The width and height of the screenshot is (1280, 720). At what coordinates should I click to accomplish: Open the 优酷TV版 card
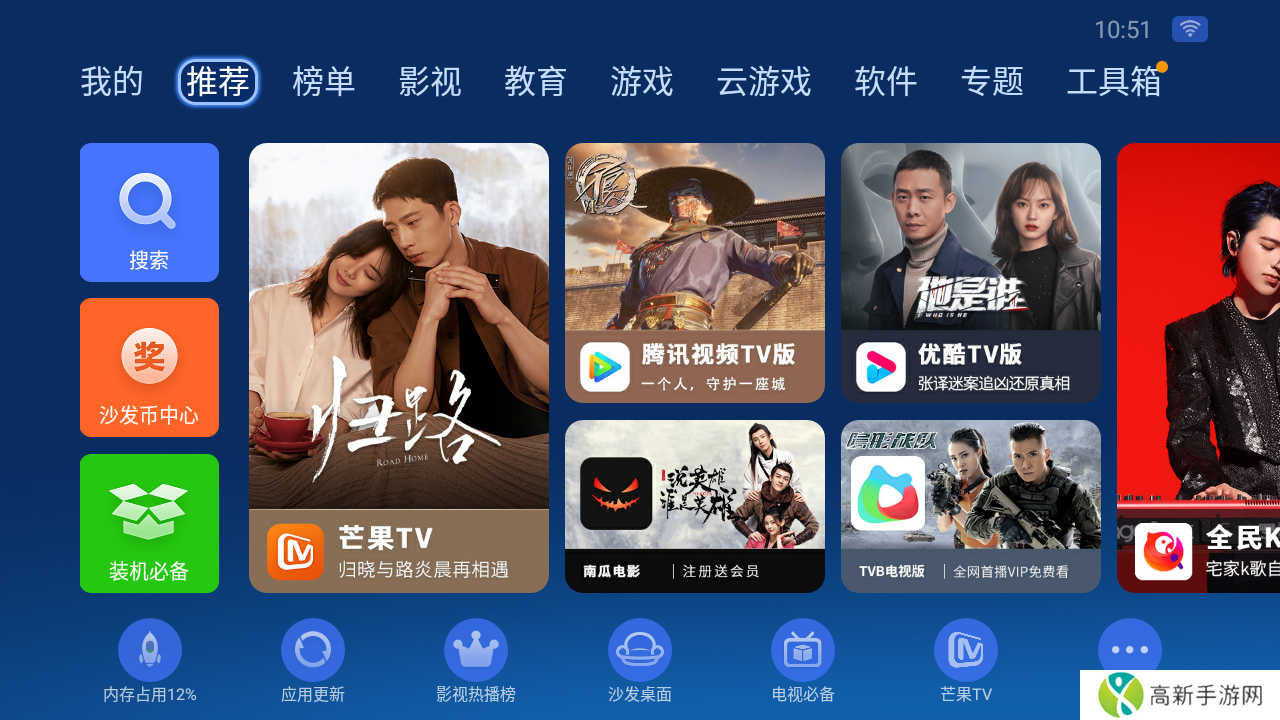click(x=971, y=272)
